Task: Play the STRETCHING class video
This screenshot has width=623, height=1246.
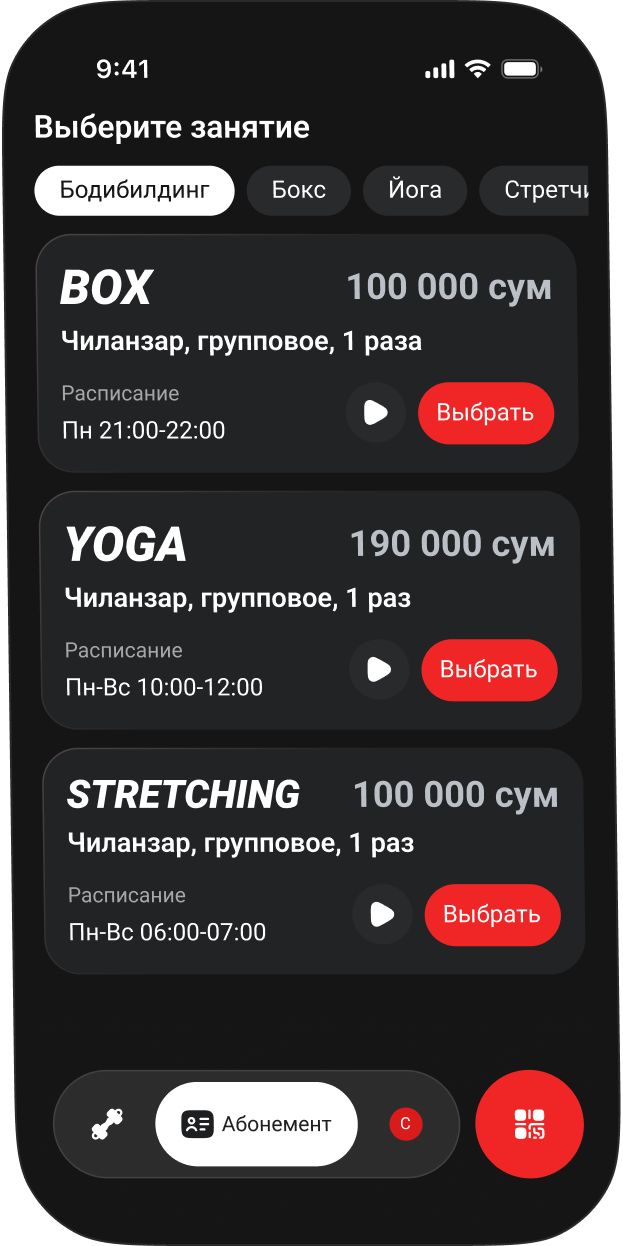Action: tap(382, 914)
